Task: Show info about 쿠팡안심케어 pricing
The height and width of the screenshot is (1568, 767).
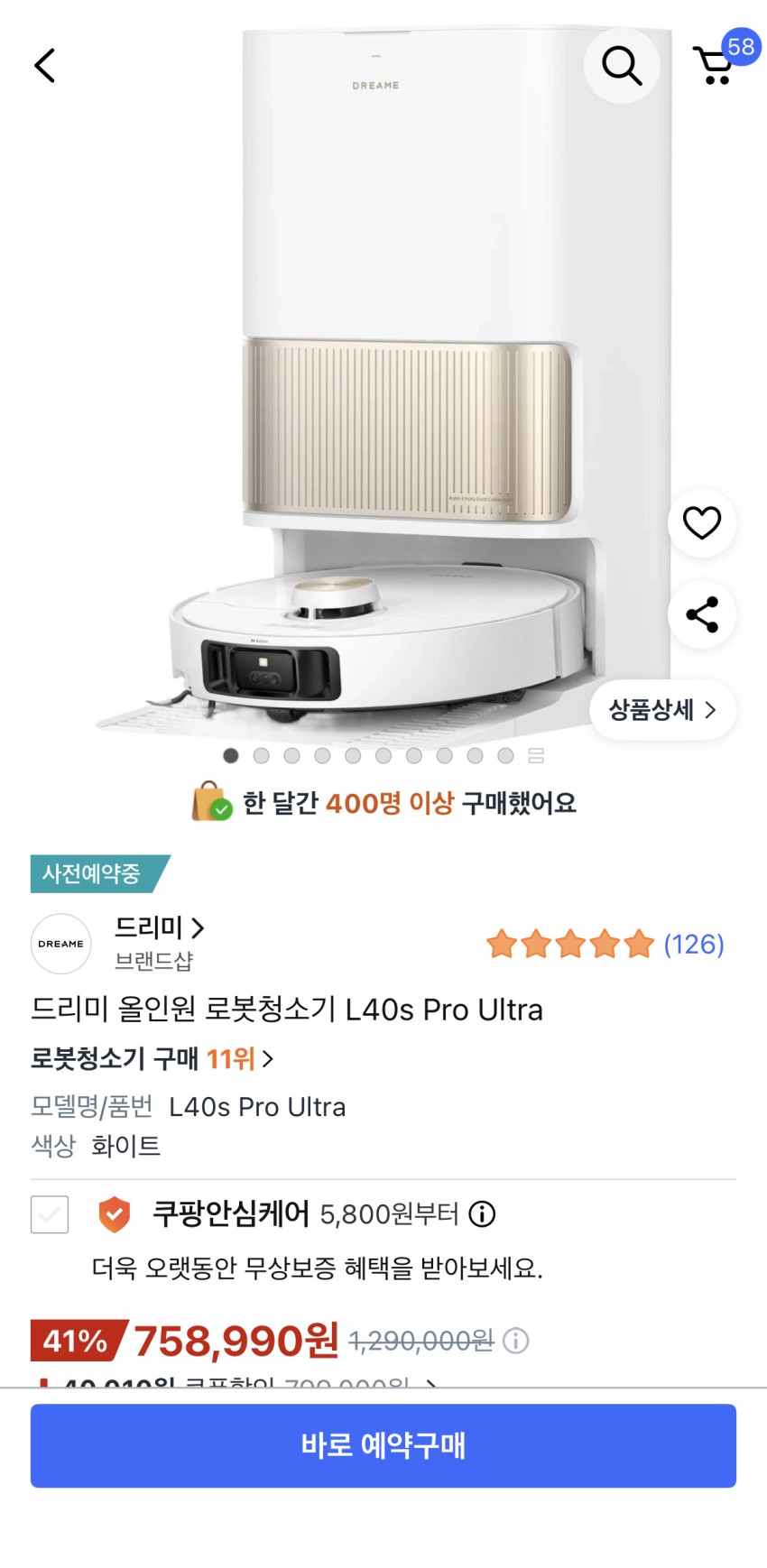Action: click(483, 1214)
